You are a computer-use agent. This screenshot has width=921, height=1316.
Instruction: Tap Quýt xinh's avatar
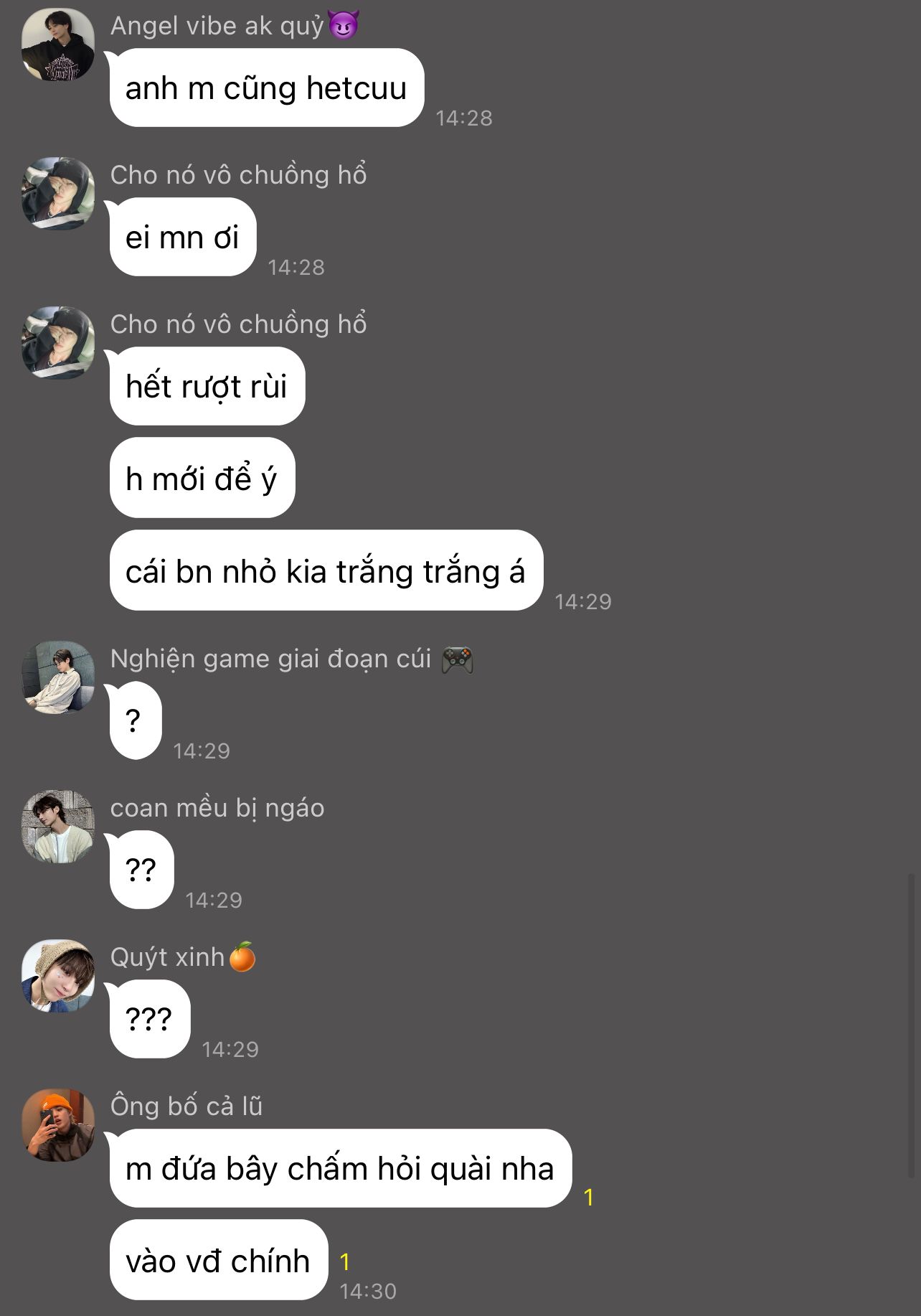pos(58,976)
